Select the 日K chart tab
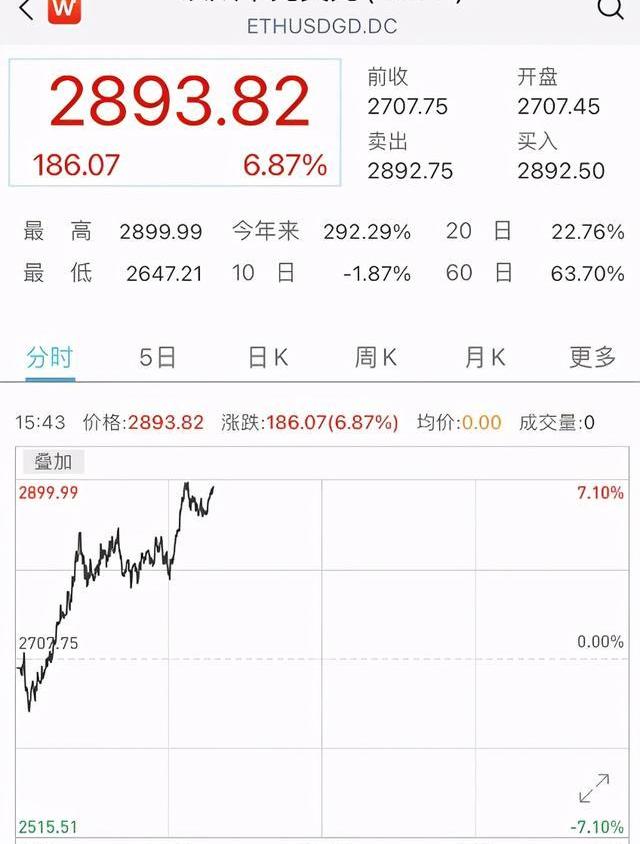 (267, 357)
